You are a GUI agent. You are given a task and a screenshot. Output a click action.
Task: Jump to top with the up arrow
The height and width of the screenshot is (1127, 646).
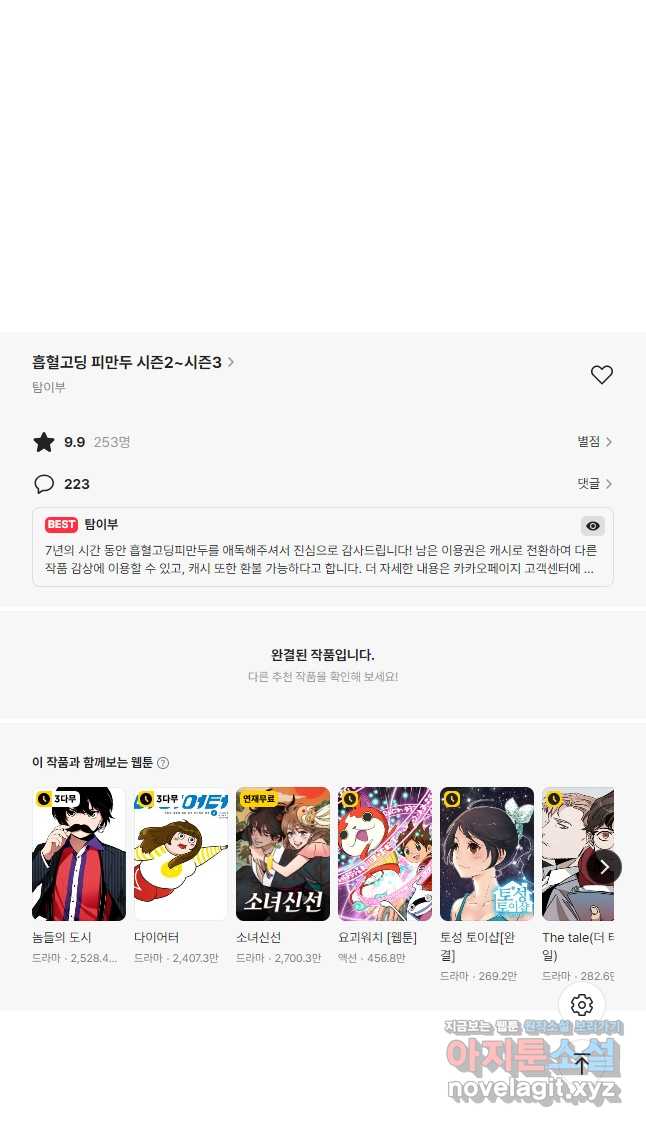point(581,1063)
